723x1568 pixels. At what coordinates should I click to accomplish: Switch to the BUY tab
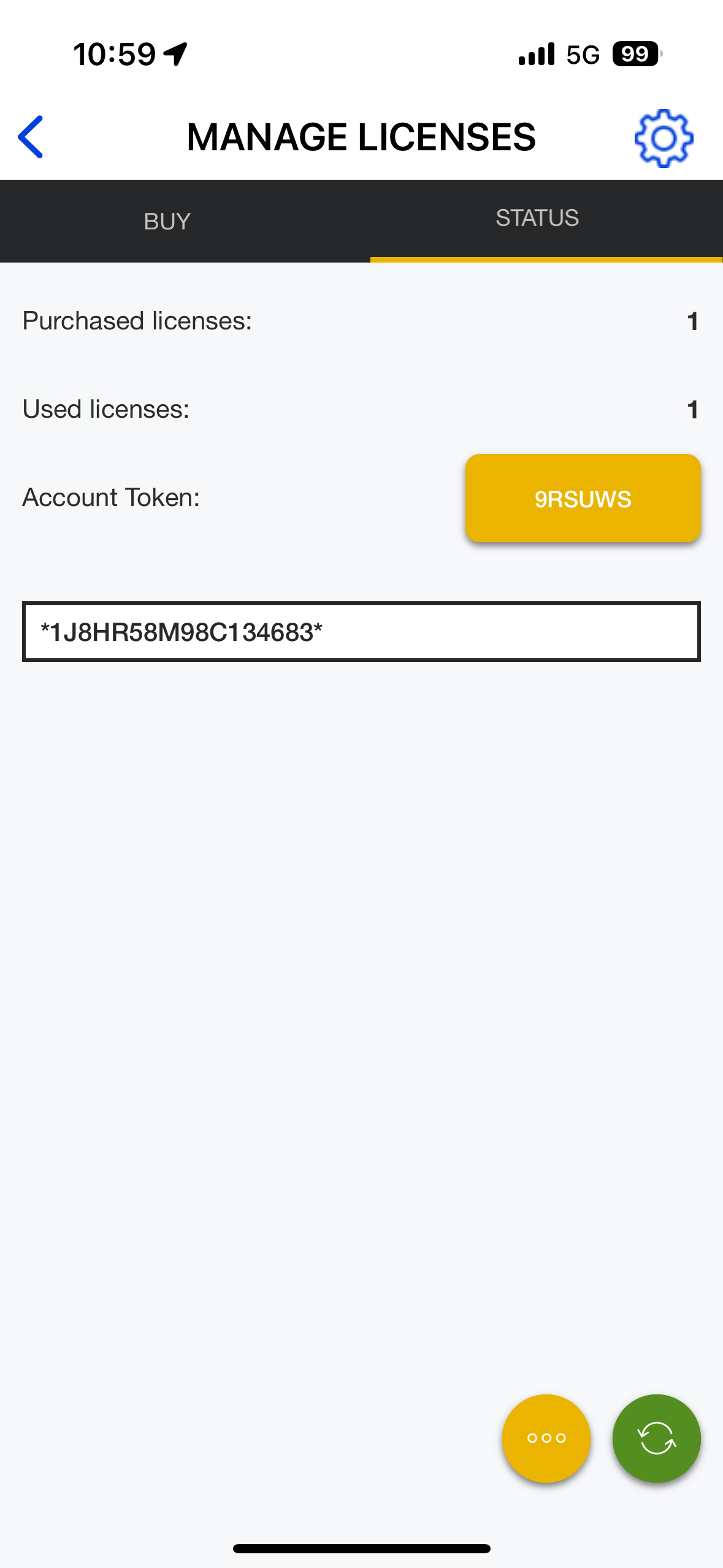point(167,221)
